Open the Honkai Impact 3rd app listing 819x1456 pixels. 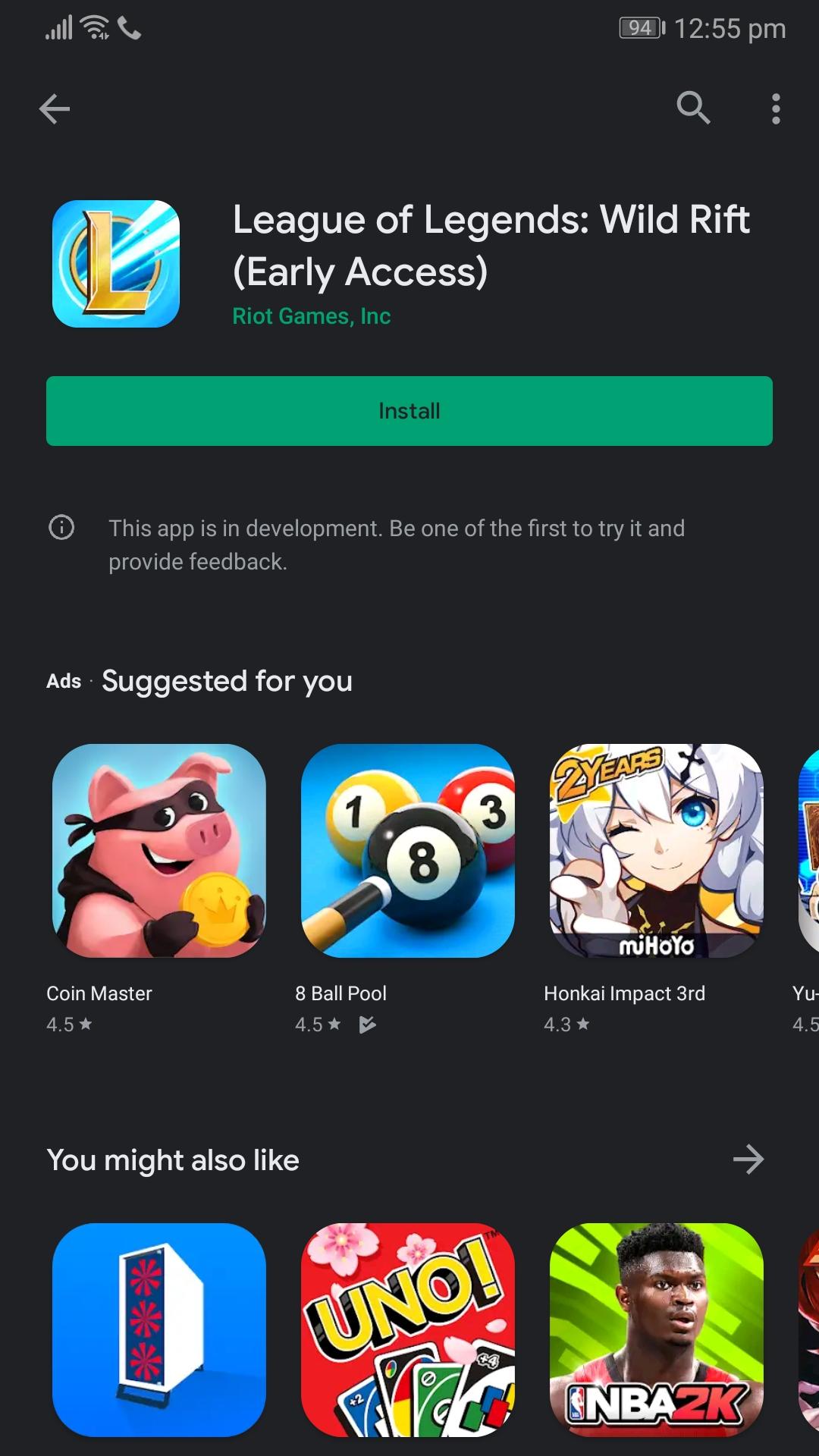point(656,851)
